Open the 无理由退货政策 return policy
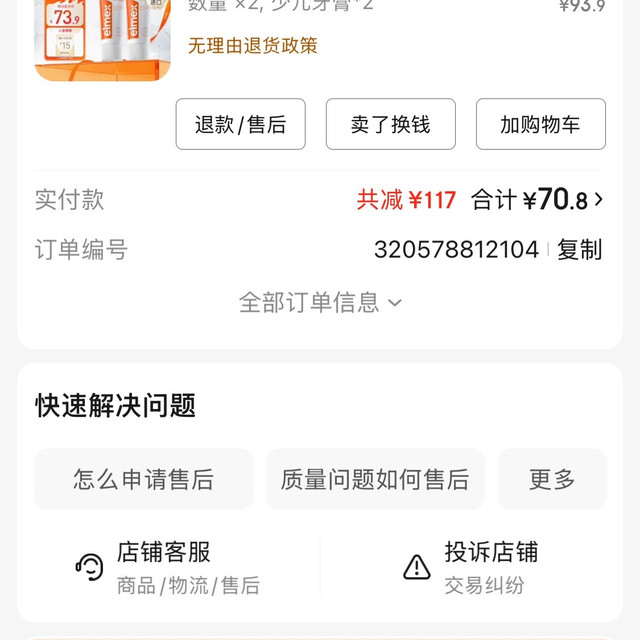Viewport: 640px width, 640px height. coord(253,46)
